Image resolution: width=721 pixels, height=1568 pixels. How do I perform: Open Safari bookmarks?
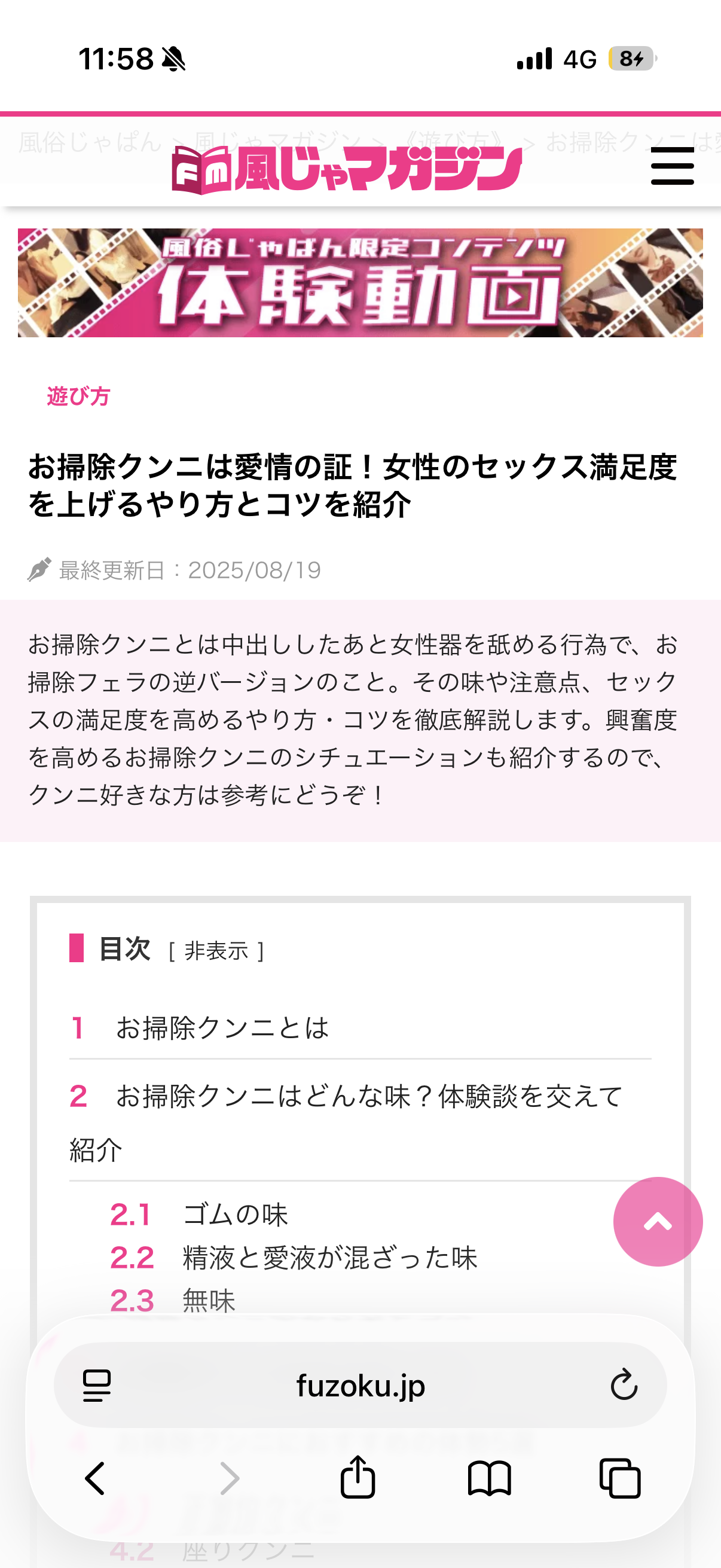pos(489,1478)
